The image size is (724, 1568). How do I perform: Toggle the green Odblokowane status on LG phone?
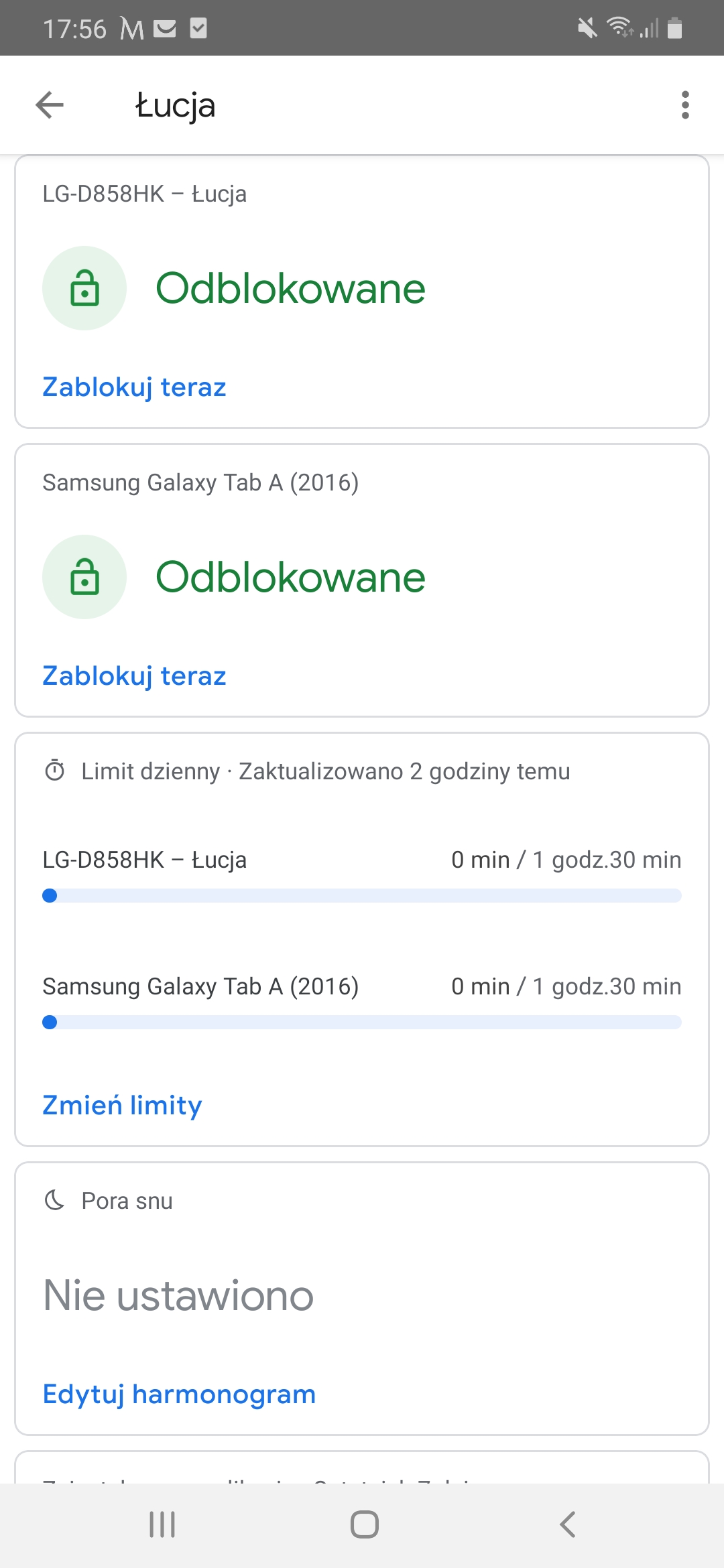291,288
